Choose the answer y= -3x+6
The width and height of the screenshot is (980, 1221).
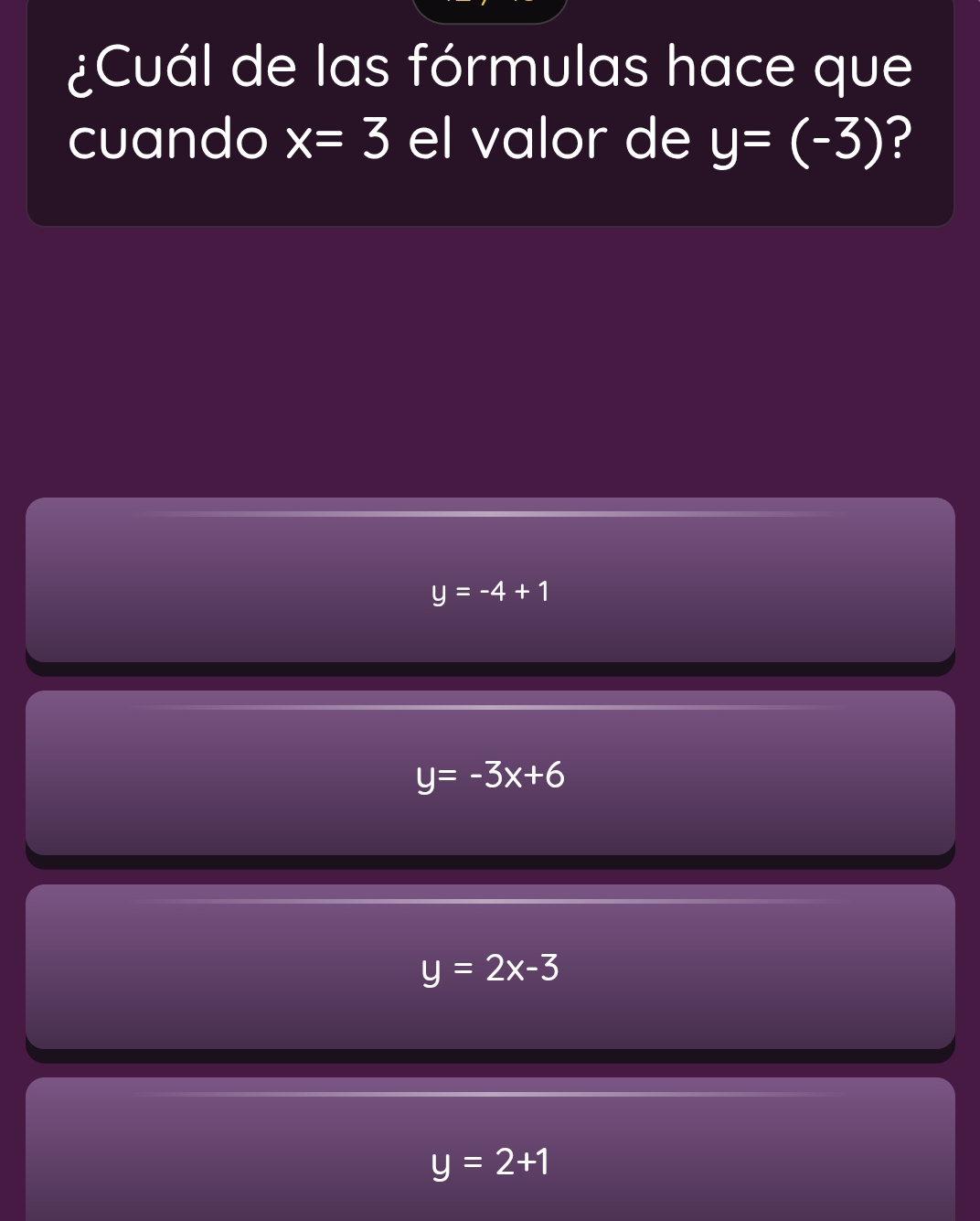[x=490, y=775]
